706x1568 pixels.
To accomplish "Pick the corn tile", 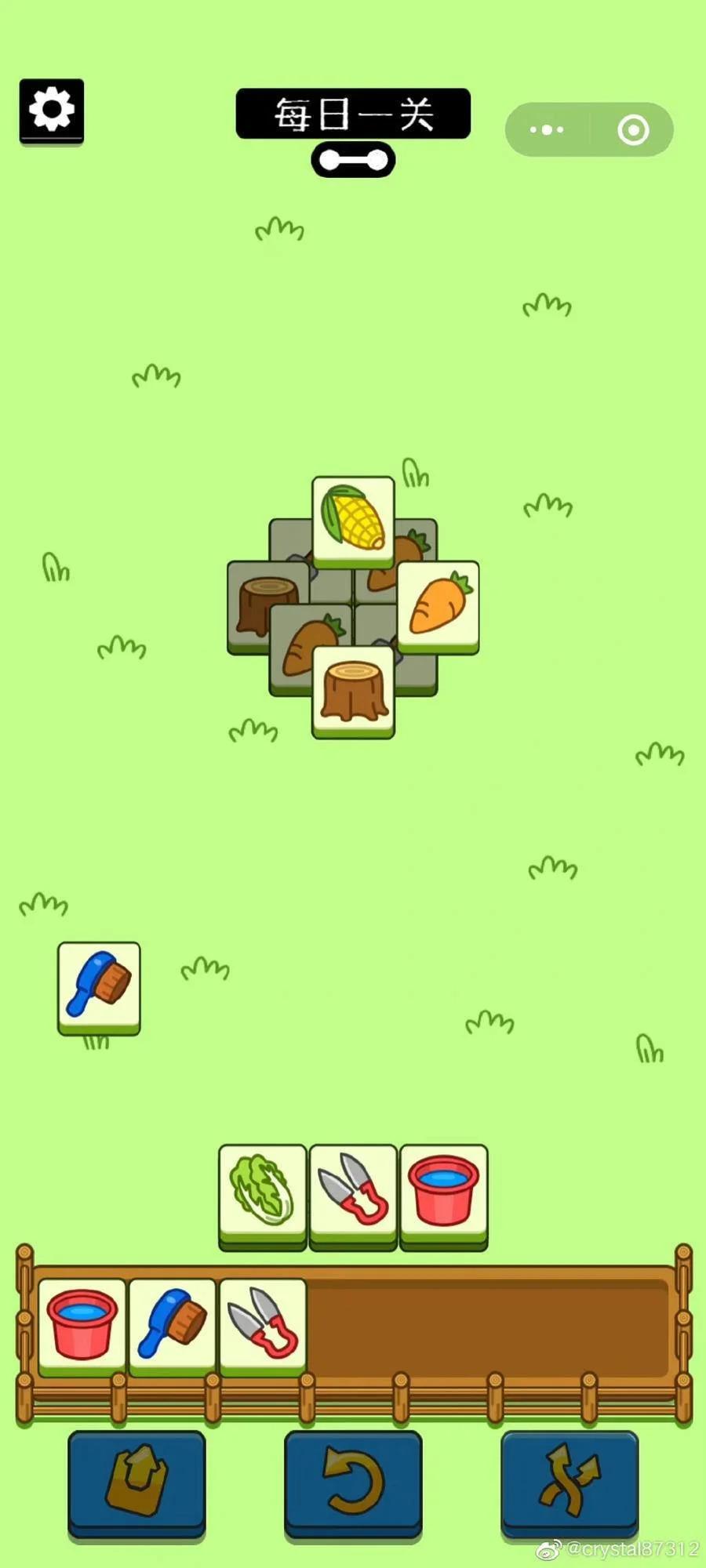I will (x=353, y=519).
